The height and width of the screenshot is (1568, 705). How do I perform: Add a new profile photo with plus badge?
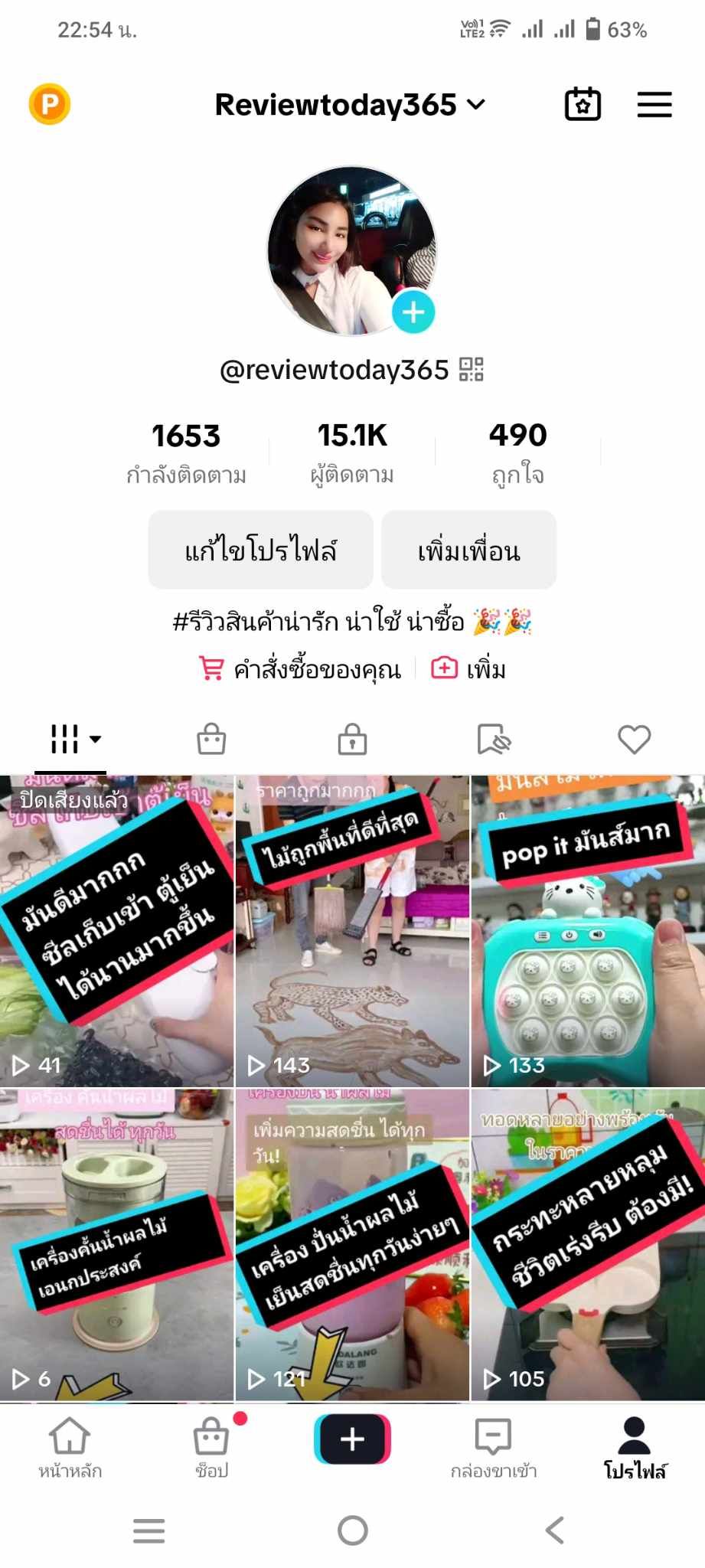click(413, 312)
